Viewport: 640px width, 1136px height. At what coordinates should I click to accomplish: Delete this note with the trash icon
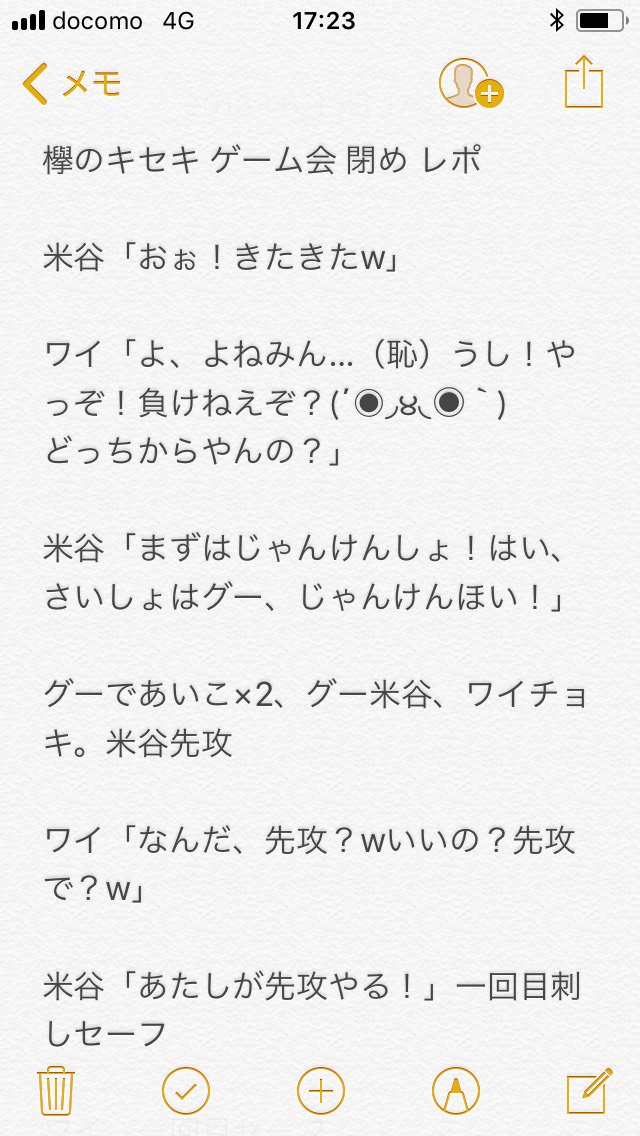click(56, 1090)
